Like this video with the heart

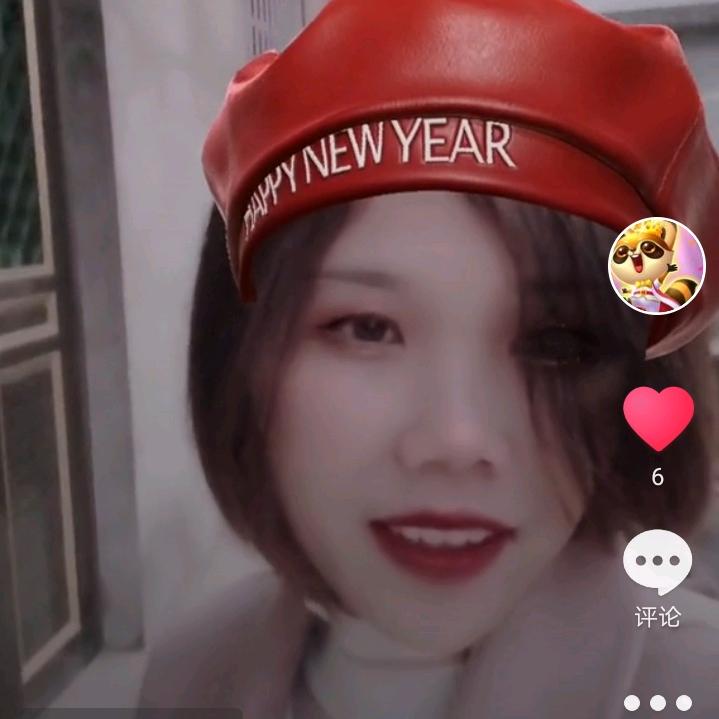(658, 418)
